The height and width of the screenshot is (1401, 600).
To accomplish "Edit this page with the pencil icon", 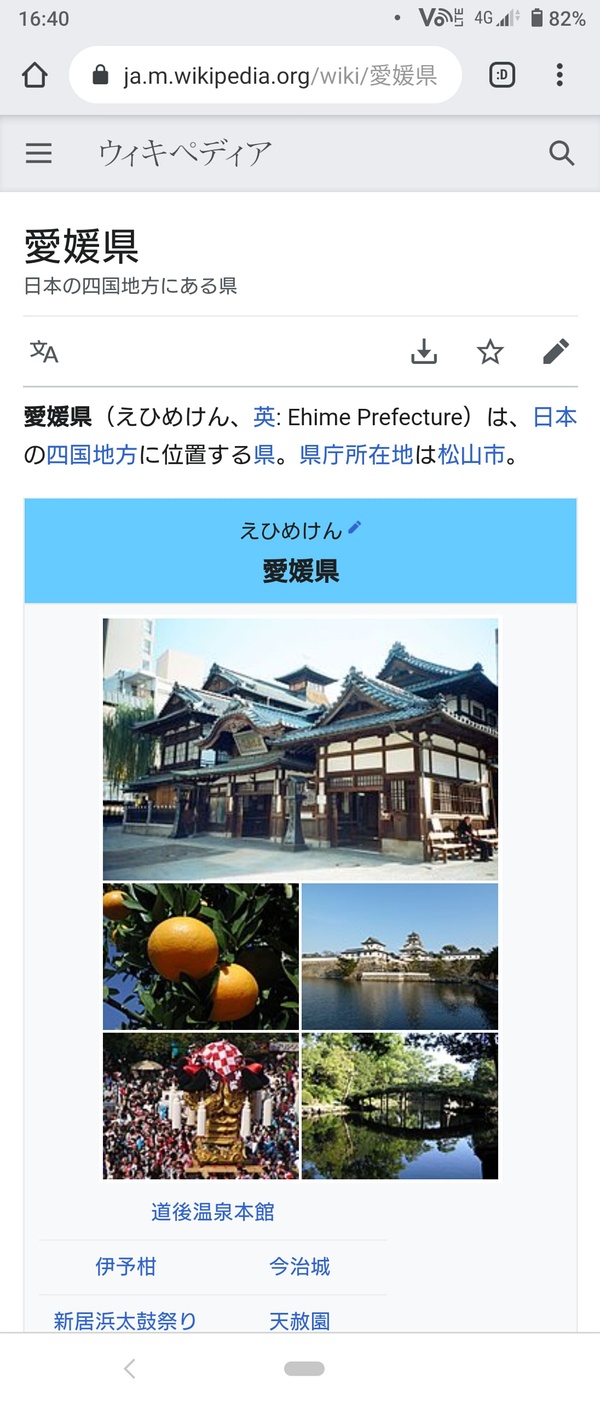I will (x=556, y=352).
